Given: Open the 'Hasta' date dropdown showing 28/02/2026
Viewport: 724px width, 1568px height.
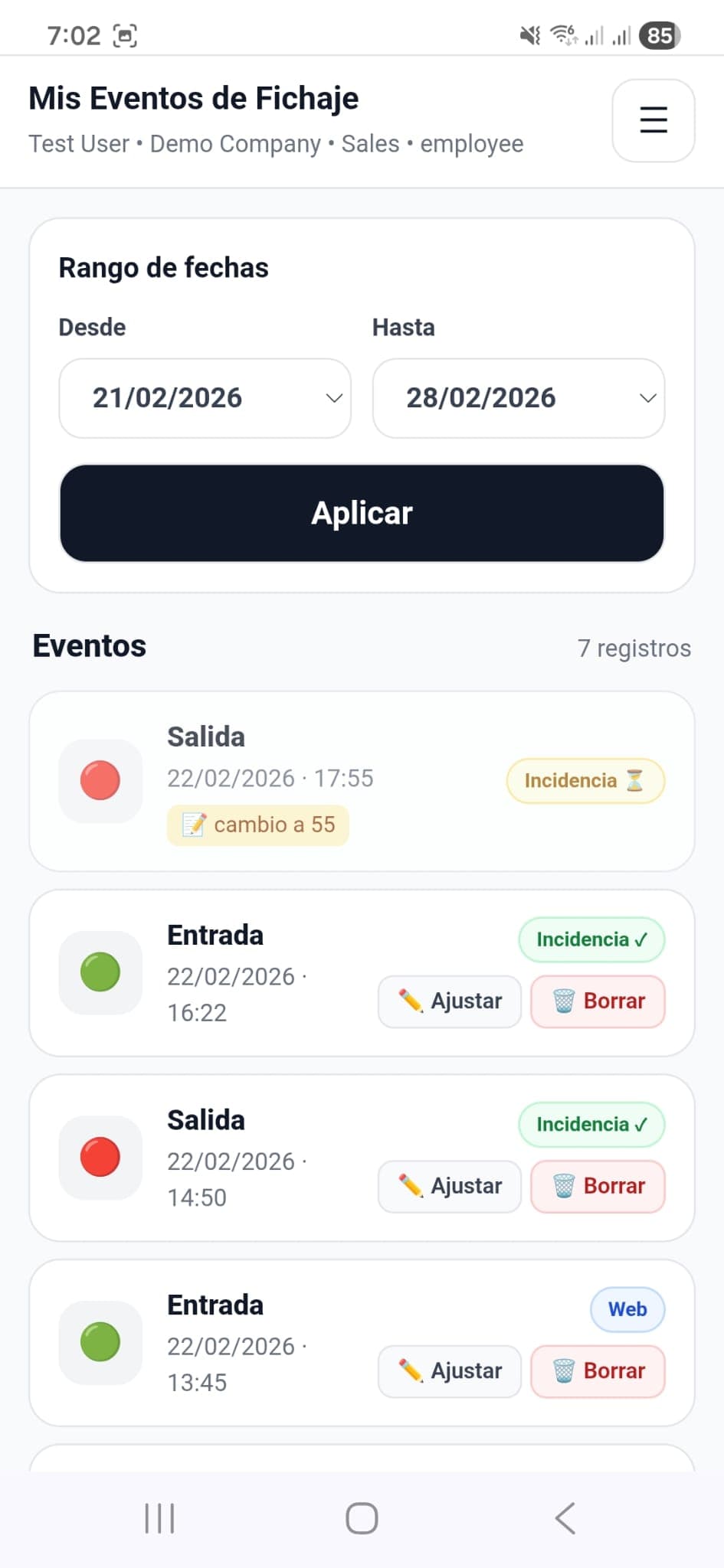Looking at the screenshot, I should (518, 398).
